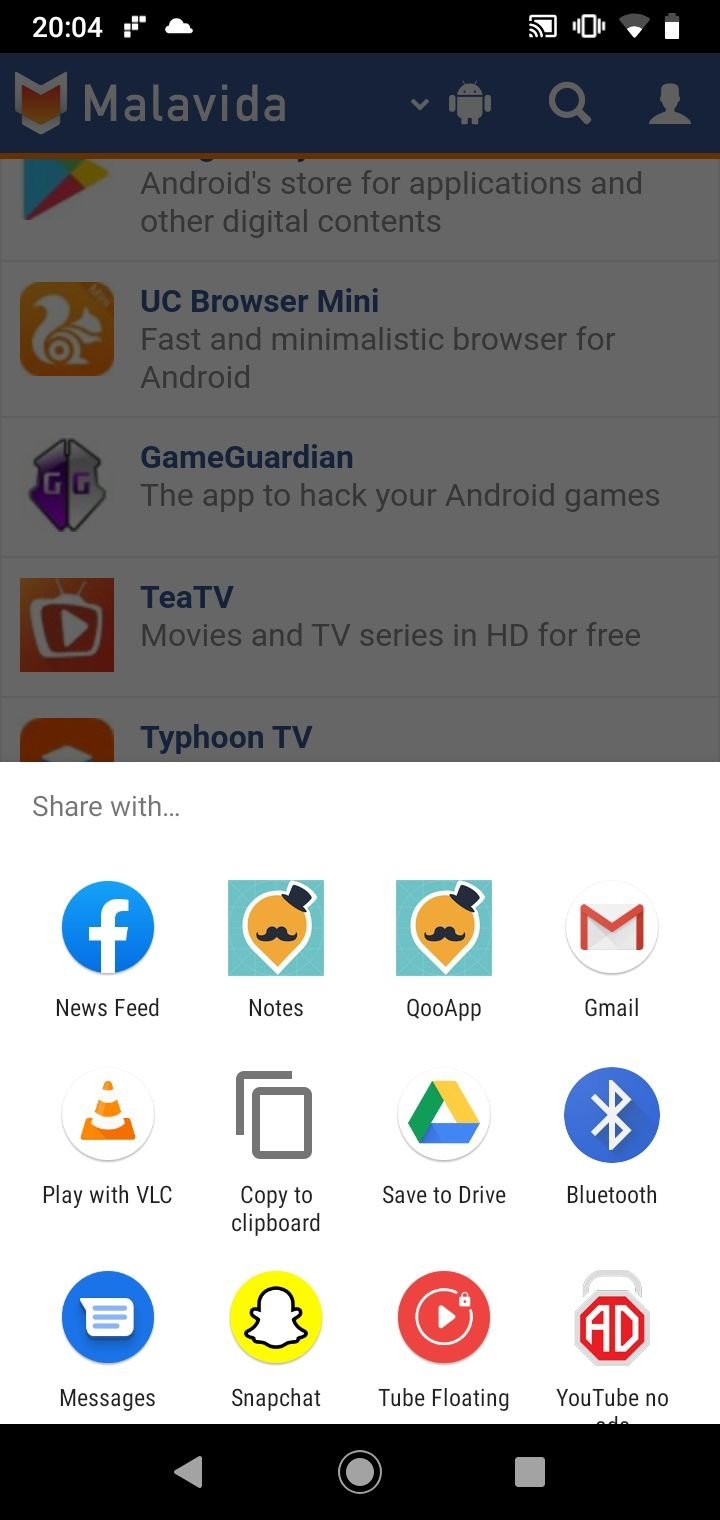Viewport: 720px width, 1520px height.
Task: Tap the system back button
Action: pyautogui.click(x=188, y=1471)
